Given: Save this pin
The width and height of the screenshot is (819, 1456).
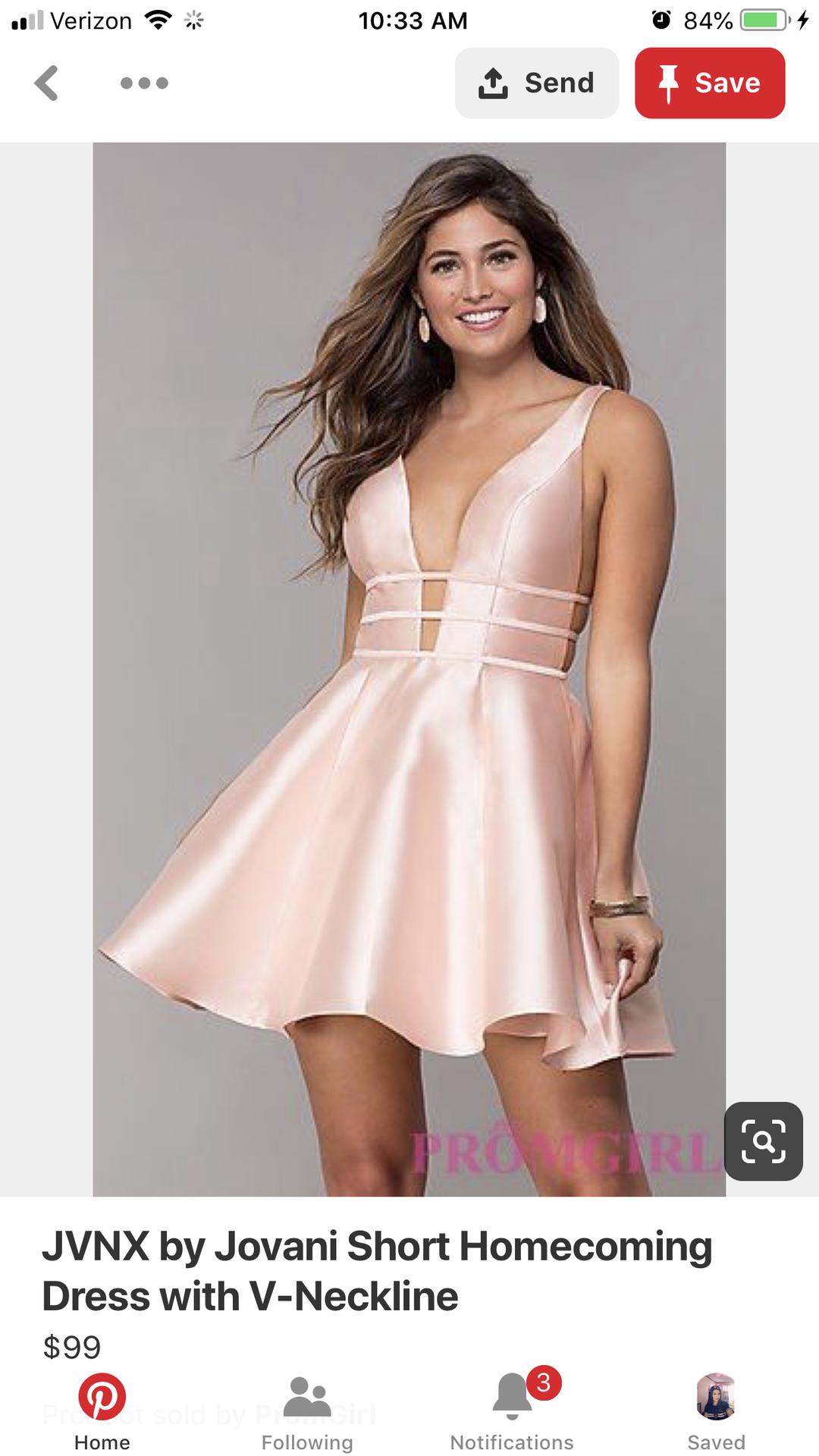Looking at the screenshot, I should pyautogui.click(x=710, y=83).
